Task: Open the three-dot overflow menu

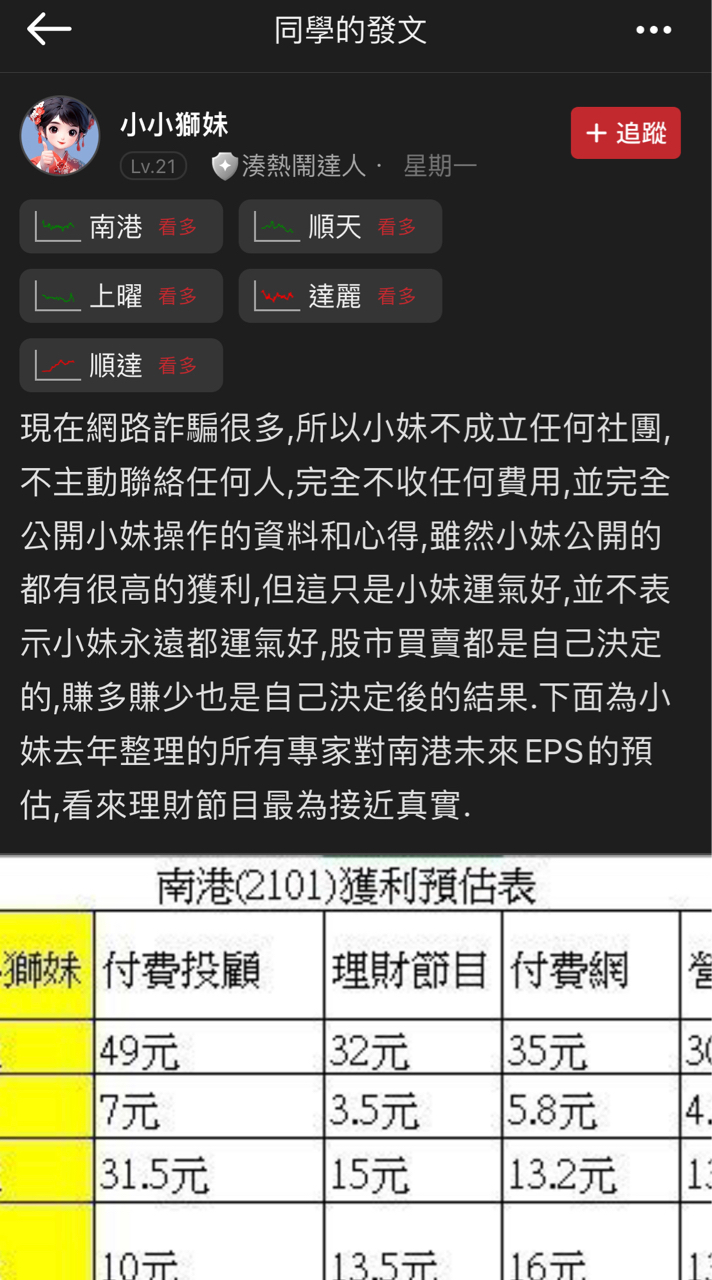Action: [653, 30]
